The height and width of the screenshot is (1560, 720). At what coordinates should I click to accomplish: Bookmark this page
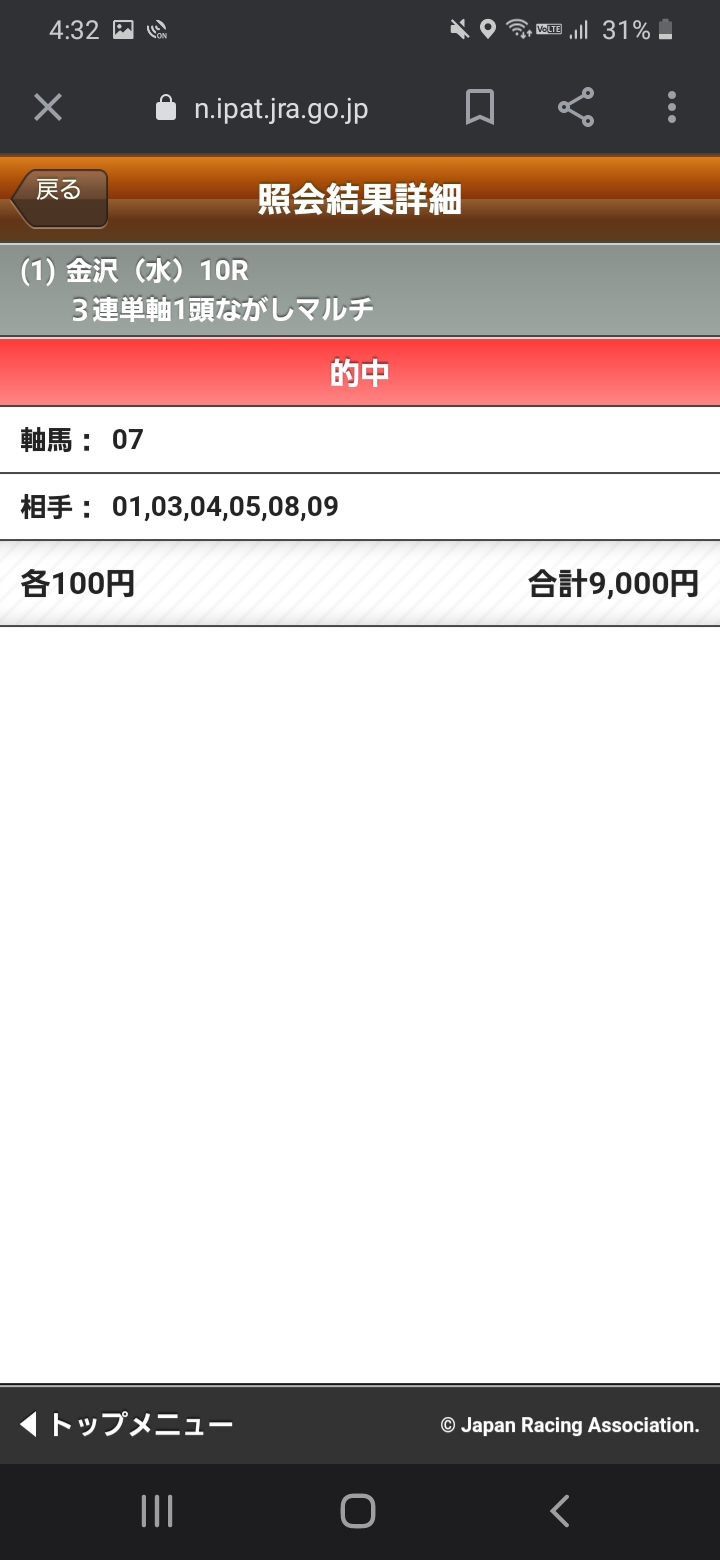480,108
